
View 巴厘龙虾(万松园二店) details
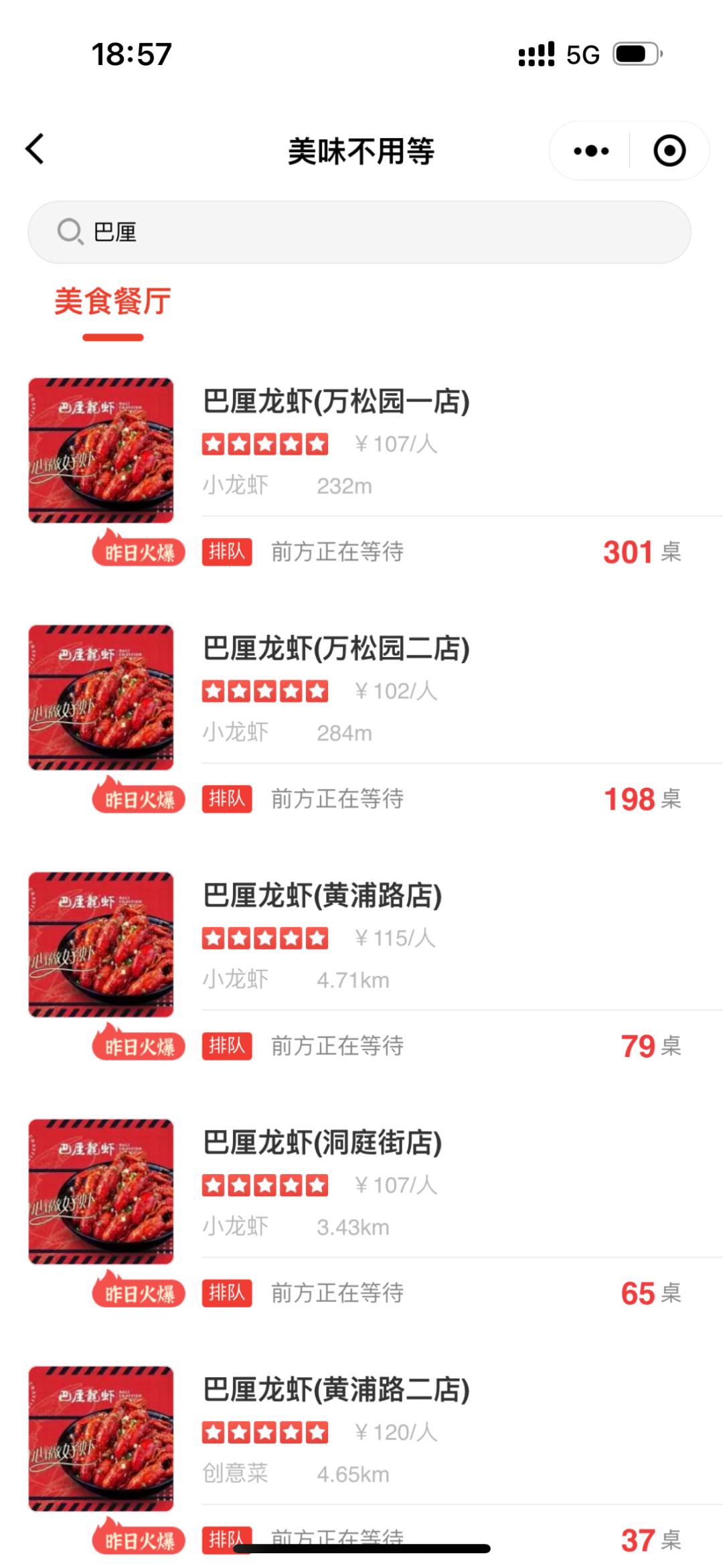point(336,649)
